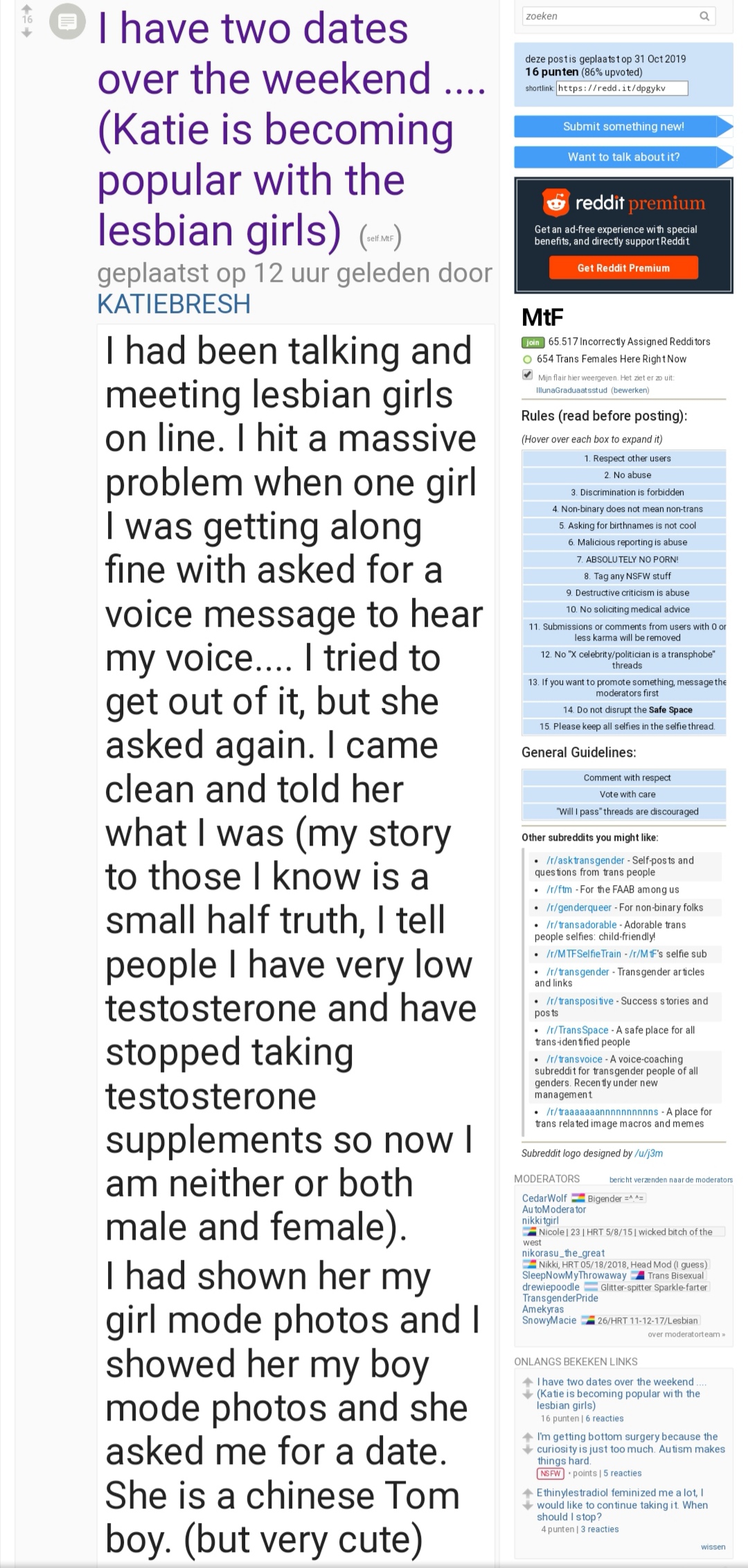This screenshot has height=1568, width=748.
Task: Clear recently viewed links with wissen
Action: pos(713,1547)
